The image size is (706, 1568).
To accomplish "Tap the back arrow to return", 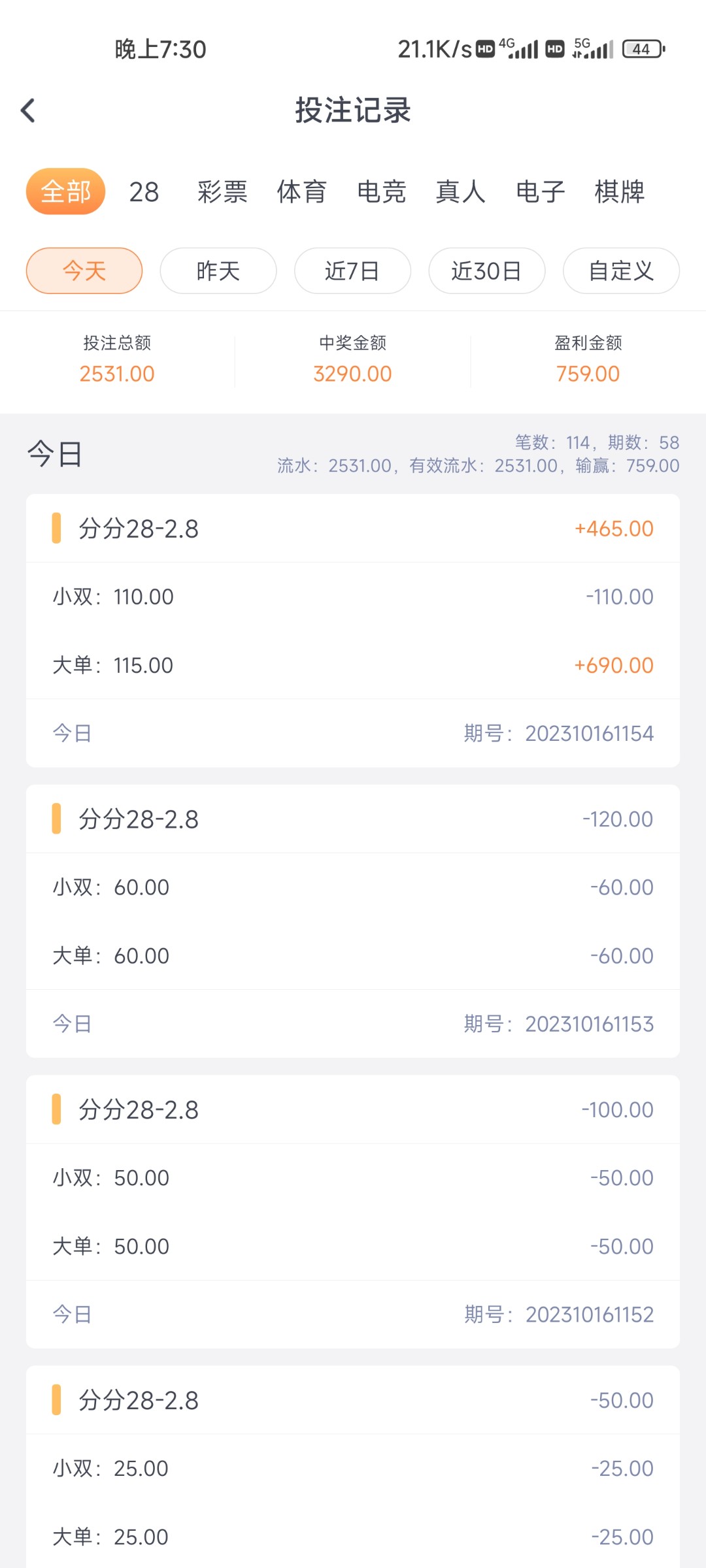I will (28, 111).
